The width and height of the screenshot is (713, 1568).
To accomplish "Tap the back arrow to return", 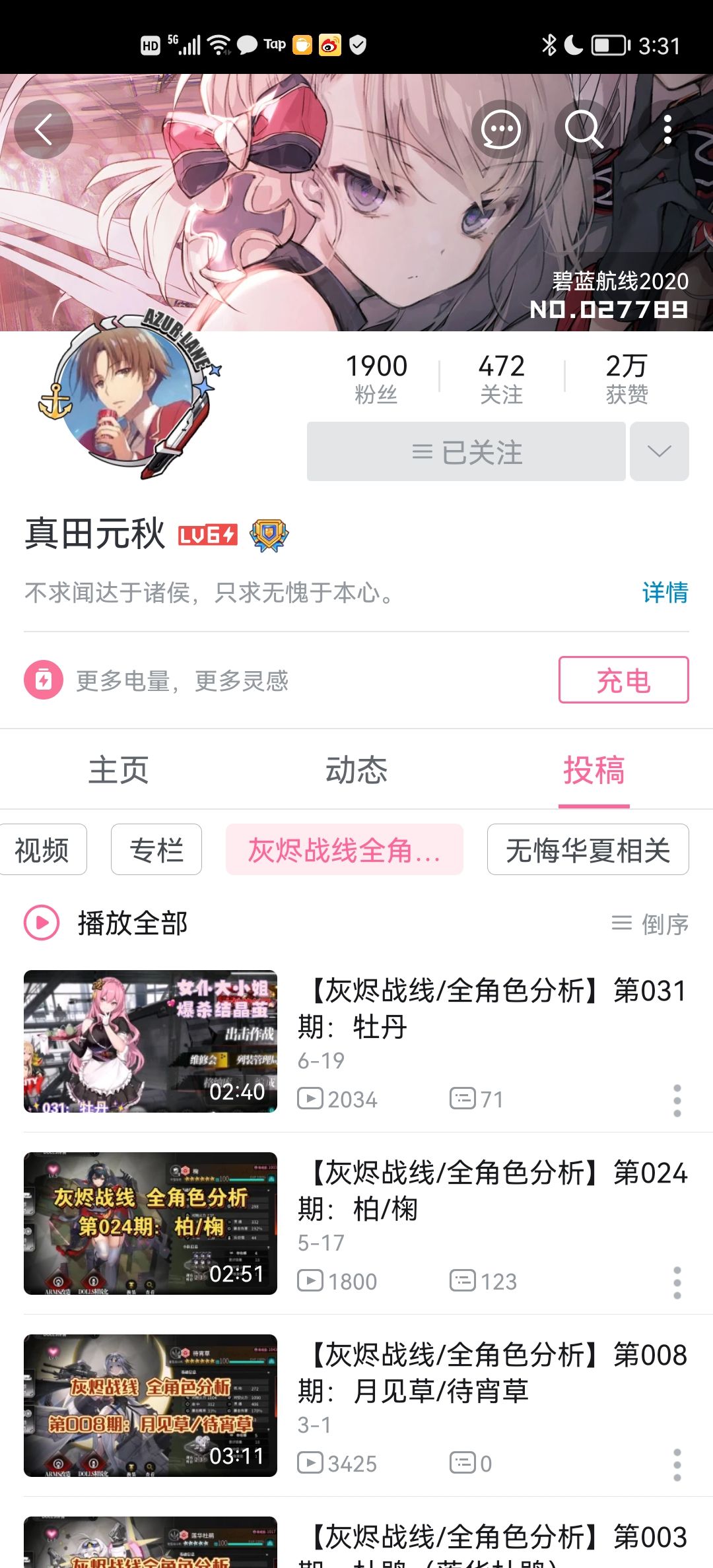I will coord(44,129).
